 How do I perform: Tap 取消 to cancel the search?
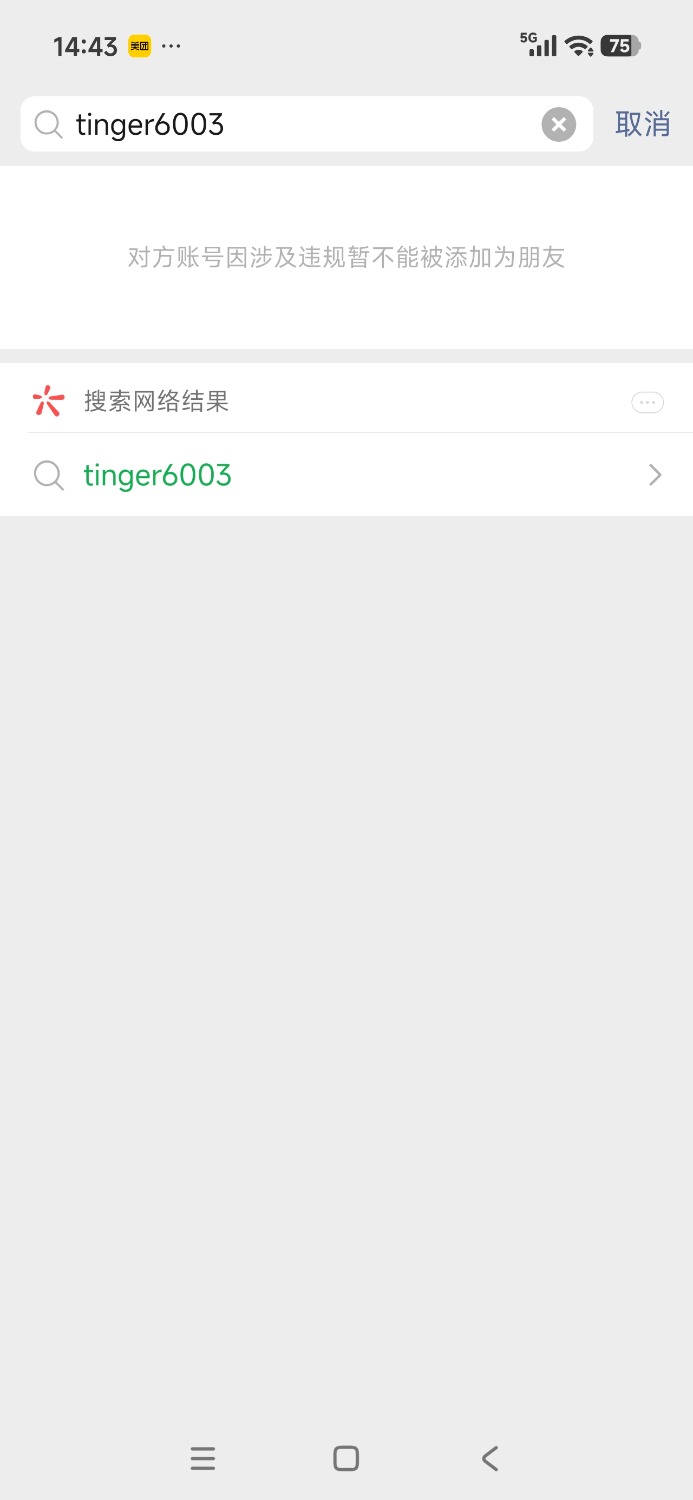click(642, 124)
